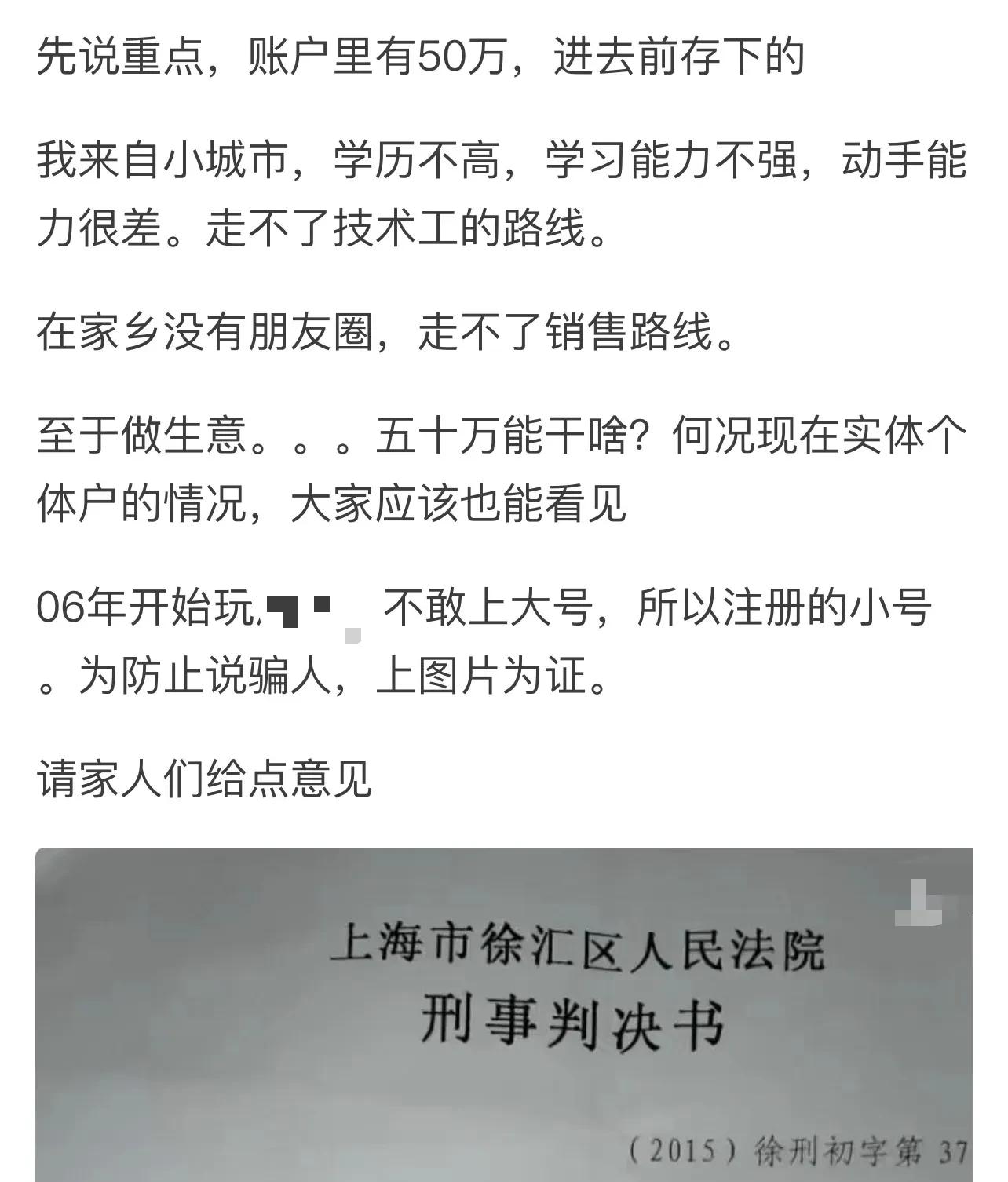1008x1182 pixels.
Task: Open the attached court verdict image
Action: click(504, 1014)
